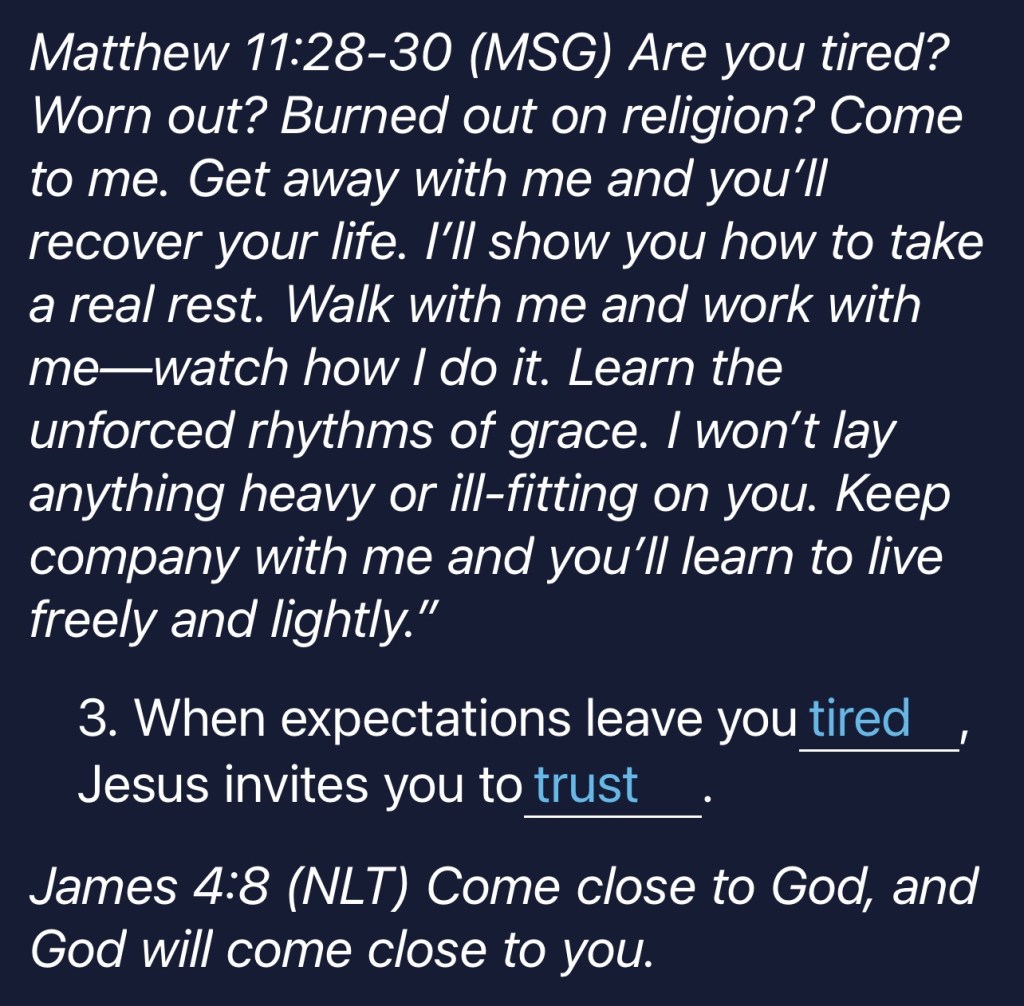1024x1006 pixels.
Task: Edit the blank filled with 'trust'
Action: (612, 786)
